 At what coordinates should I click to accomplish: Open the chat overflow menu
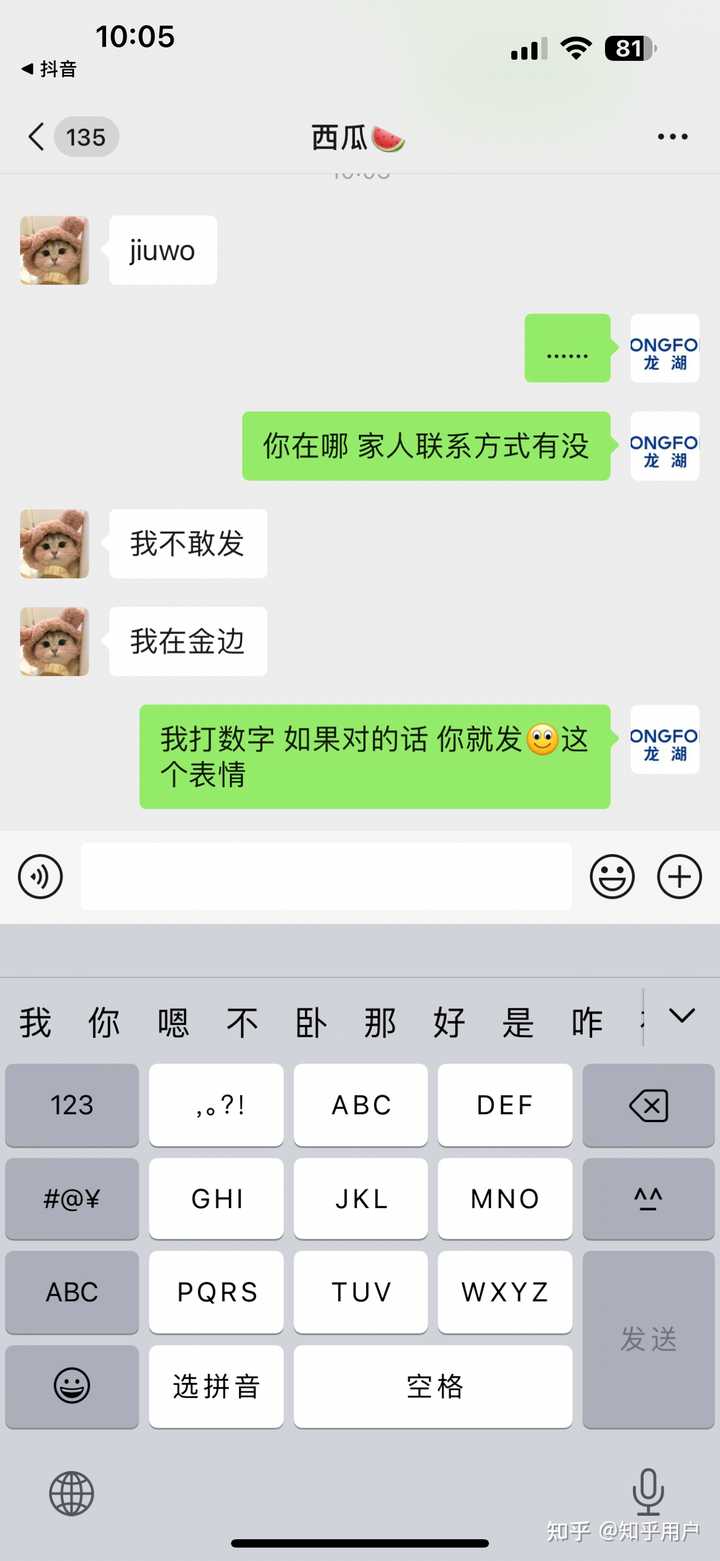tap(672, 137)
